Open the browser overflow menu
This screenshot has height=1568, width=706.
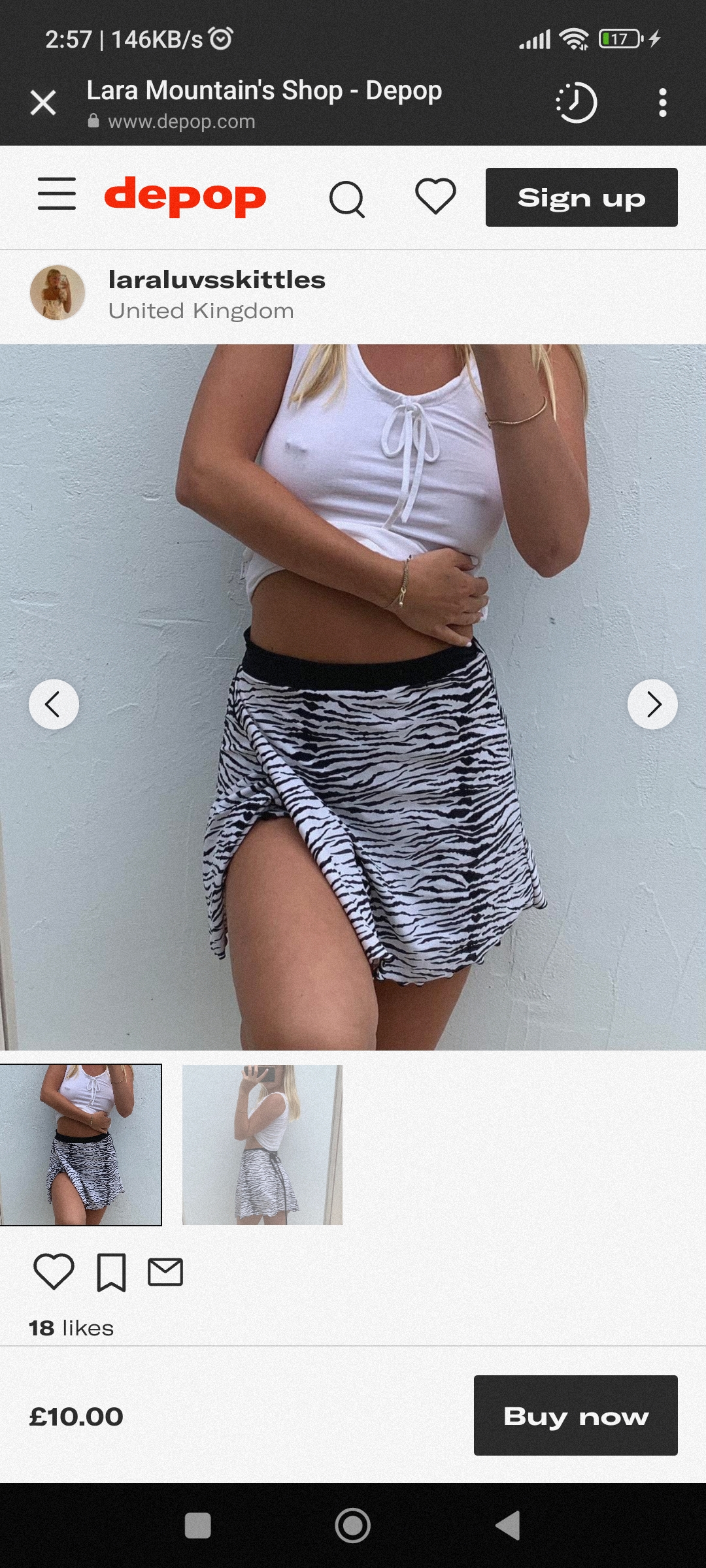[662, 103]
